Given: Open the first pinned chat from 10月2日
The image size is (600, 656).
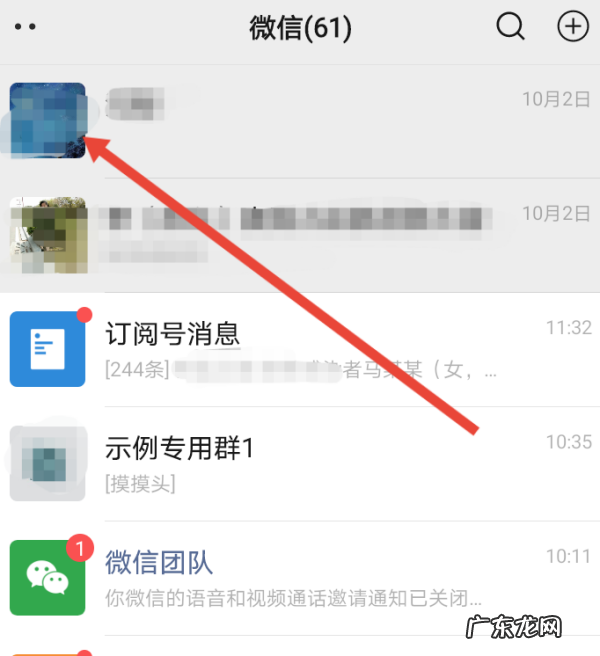Looking at the screenshot, I should click(300, 120).
